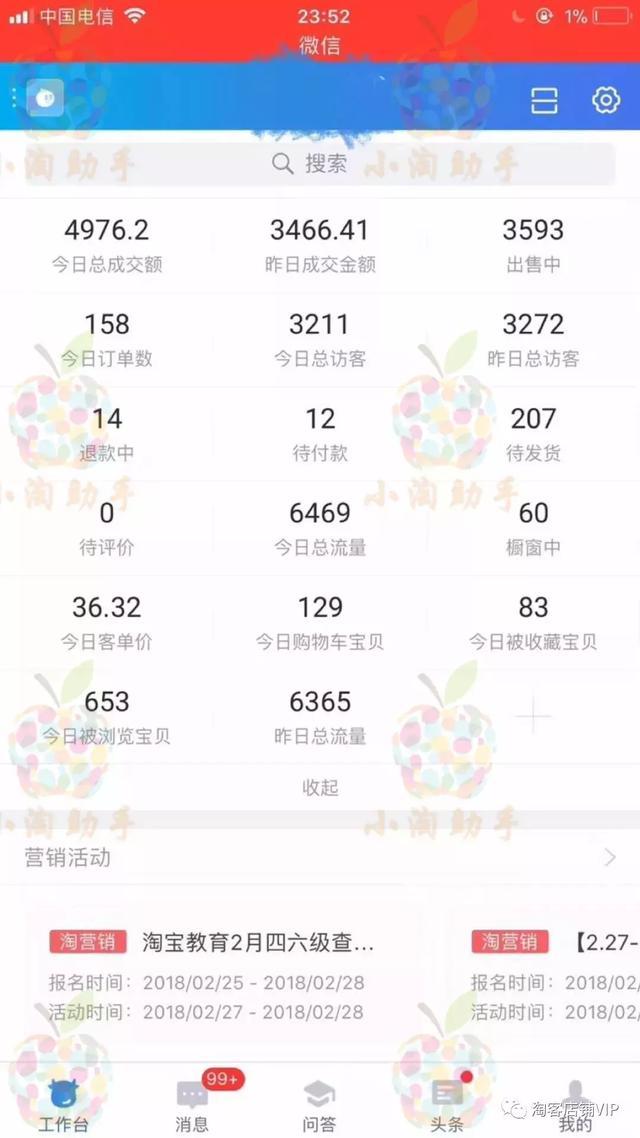
Task: Return to 微信 from the status bar
Action: click(320, 45)
